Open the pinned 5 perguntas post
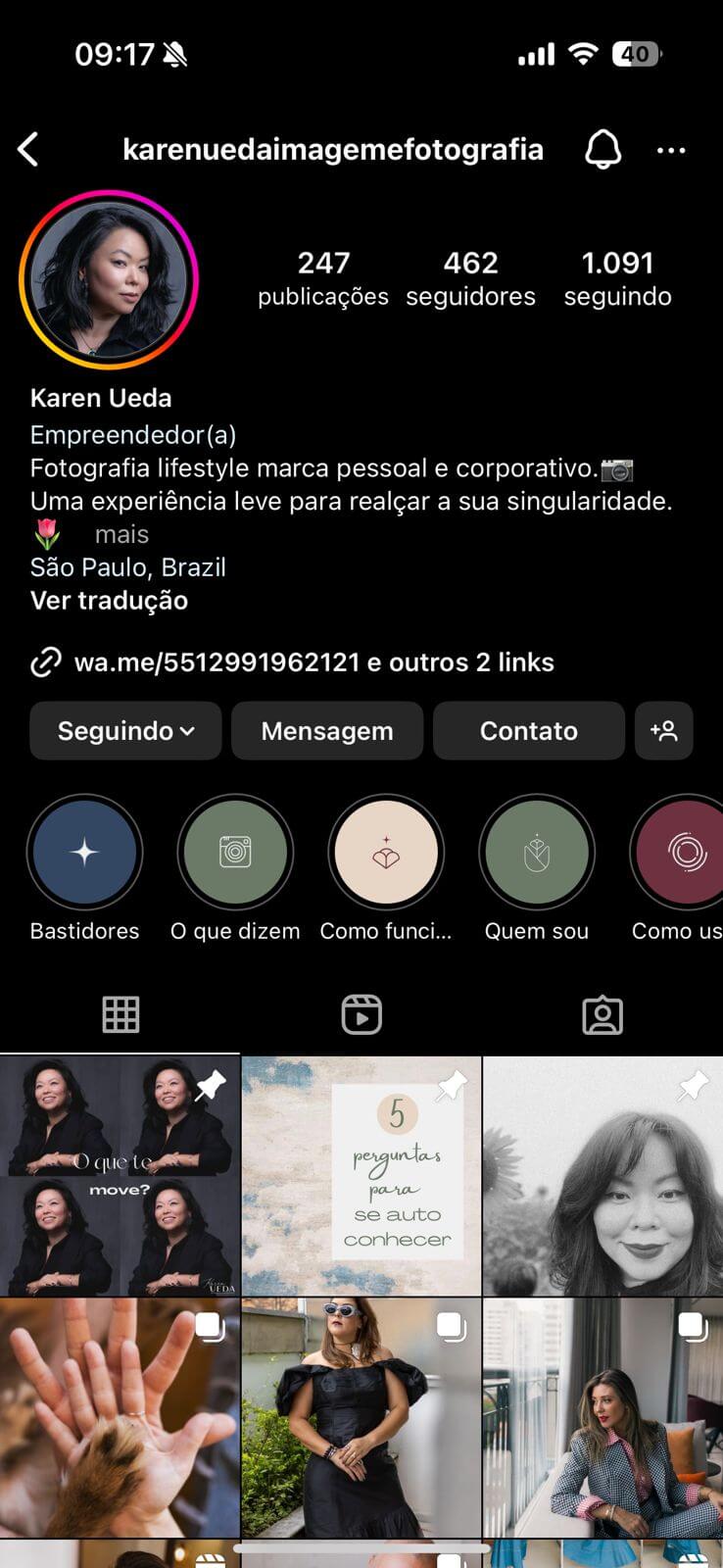 [x=361, y=1176]
